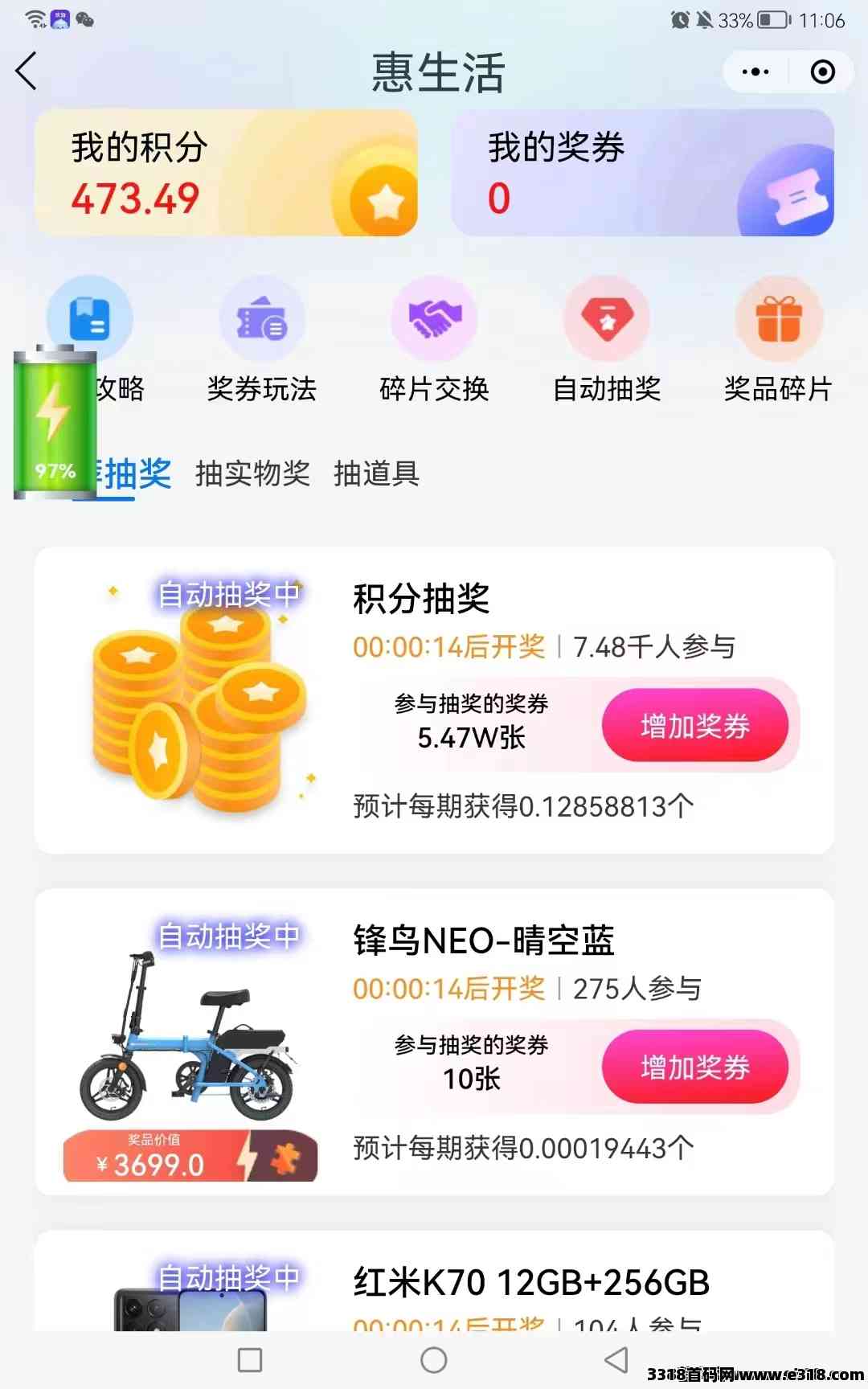Open the 我的奖券 tickets card
The width and height of the screenshot is (868, 1389).
pyautogui.click(x=642, y=173)
